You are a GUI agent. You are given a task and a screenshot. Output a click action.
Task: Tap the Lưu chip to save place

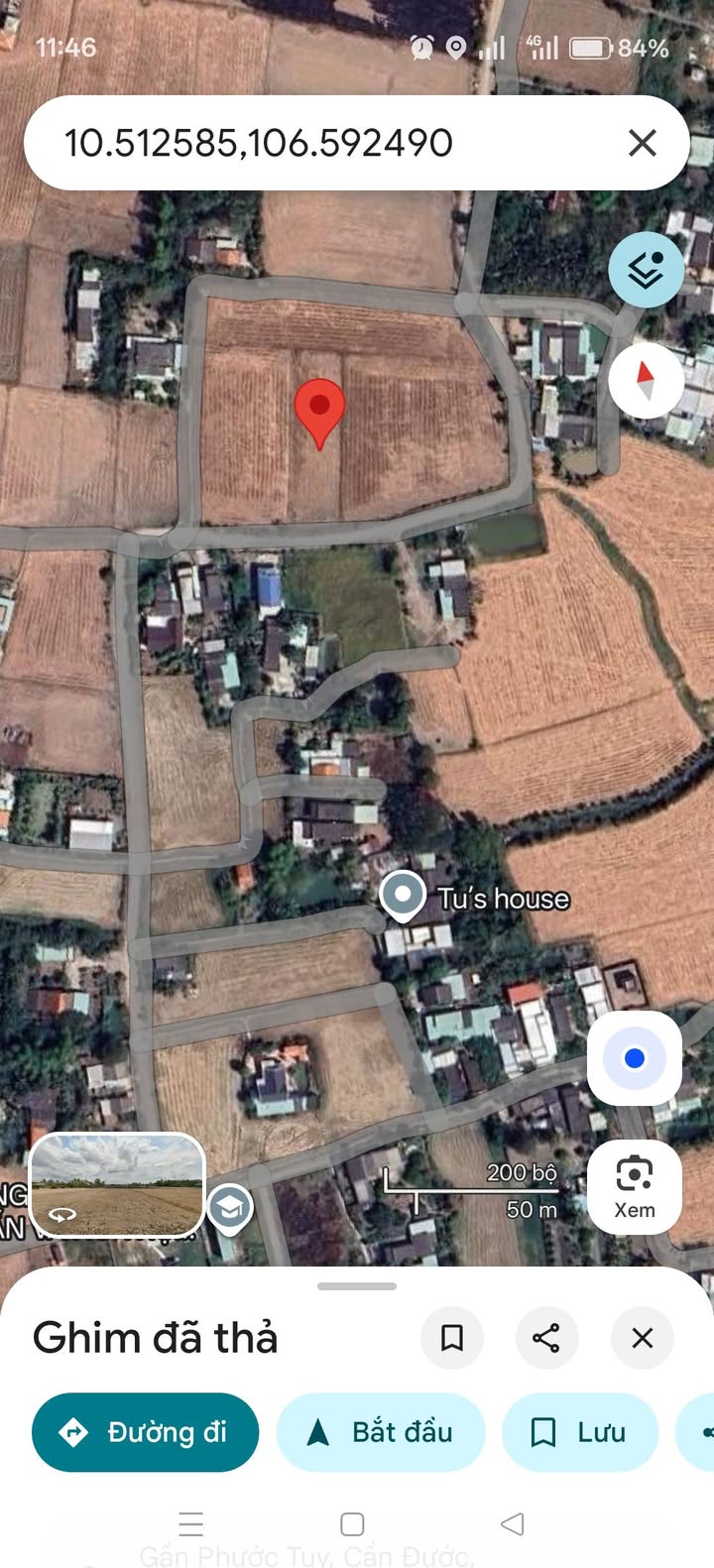[x=580, y=1432]
